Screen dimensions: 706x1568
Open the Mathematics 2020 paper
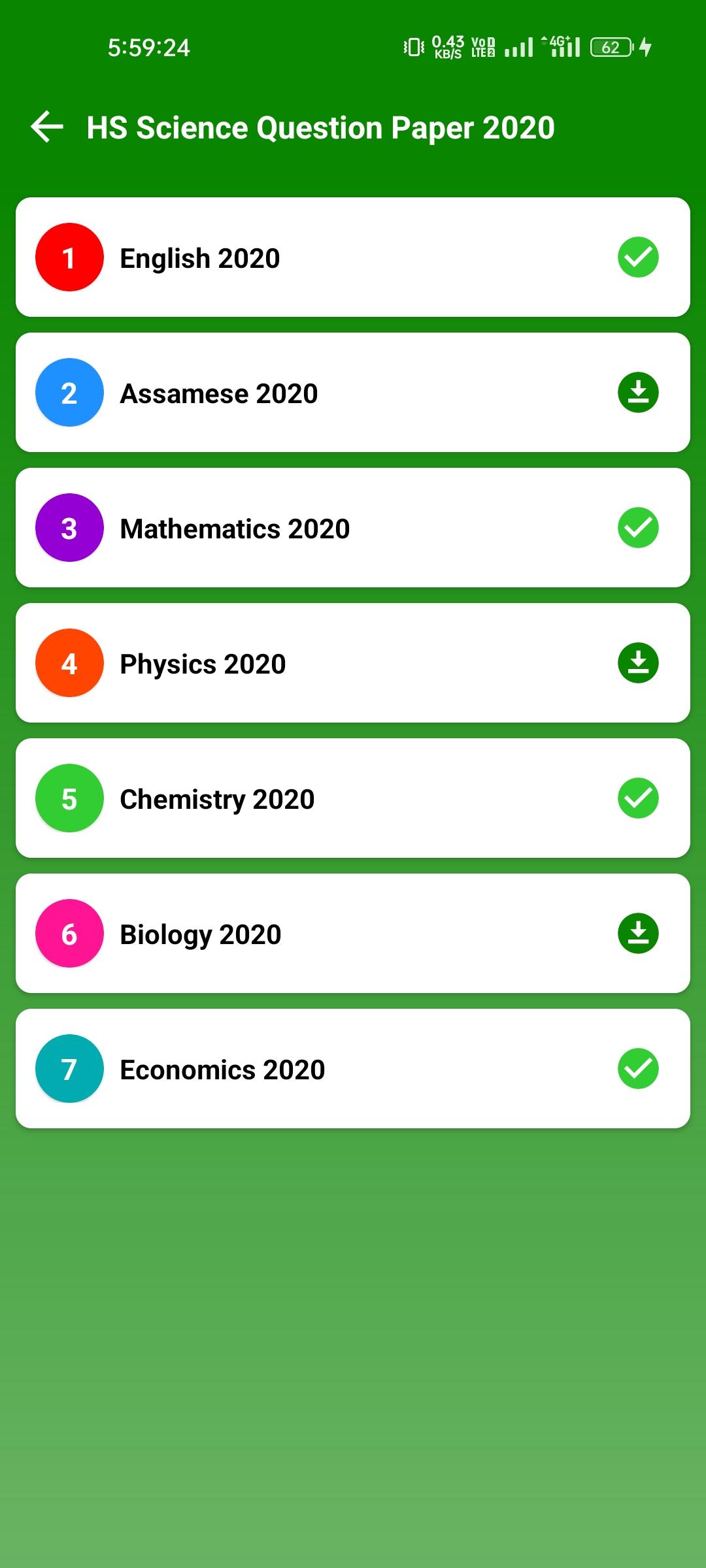[x=353, y=528]
